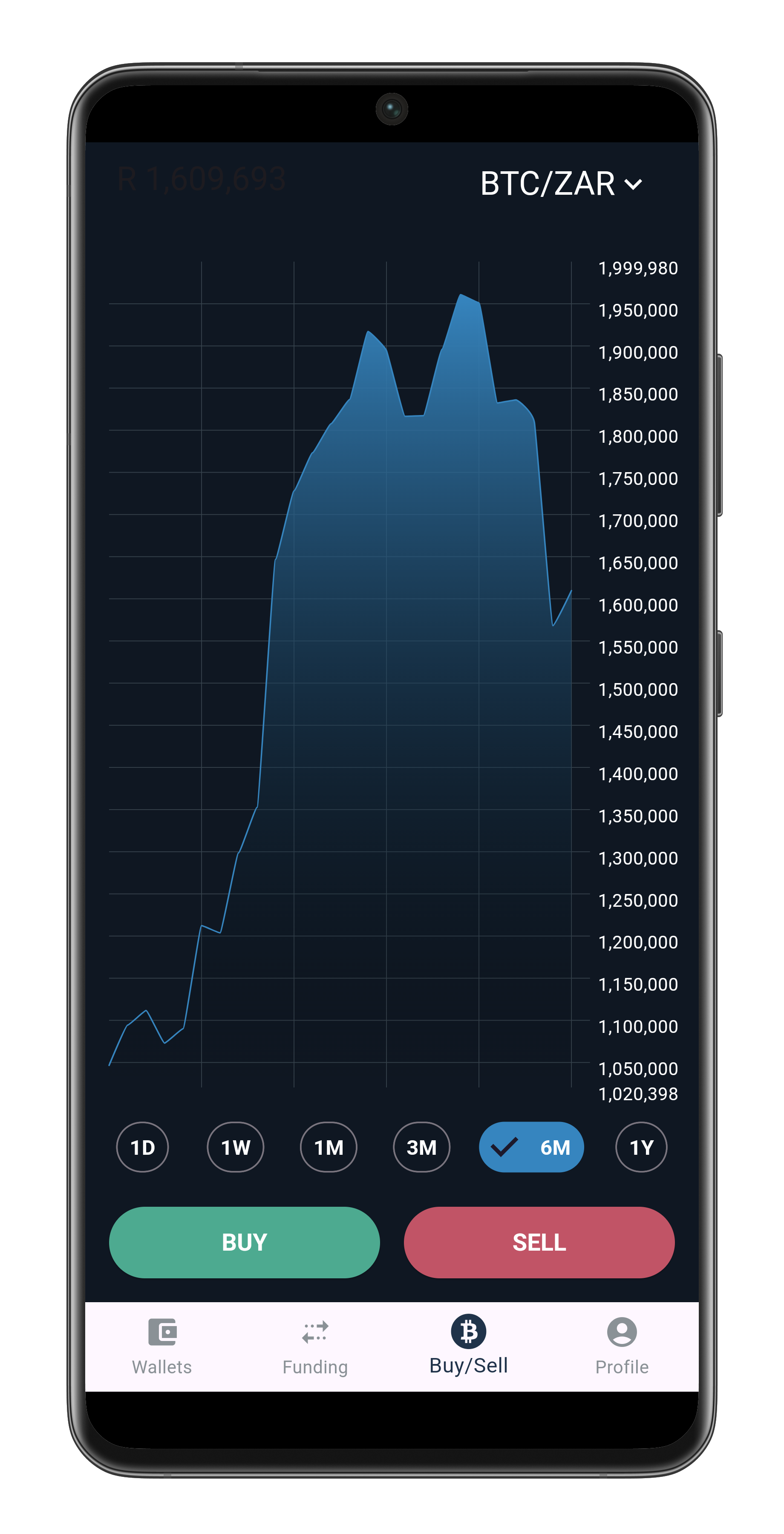The image size is (784, 1534).
Task: Select the 1D time range
Action: (142, 1147)
